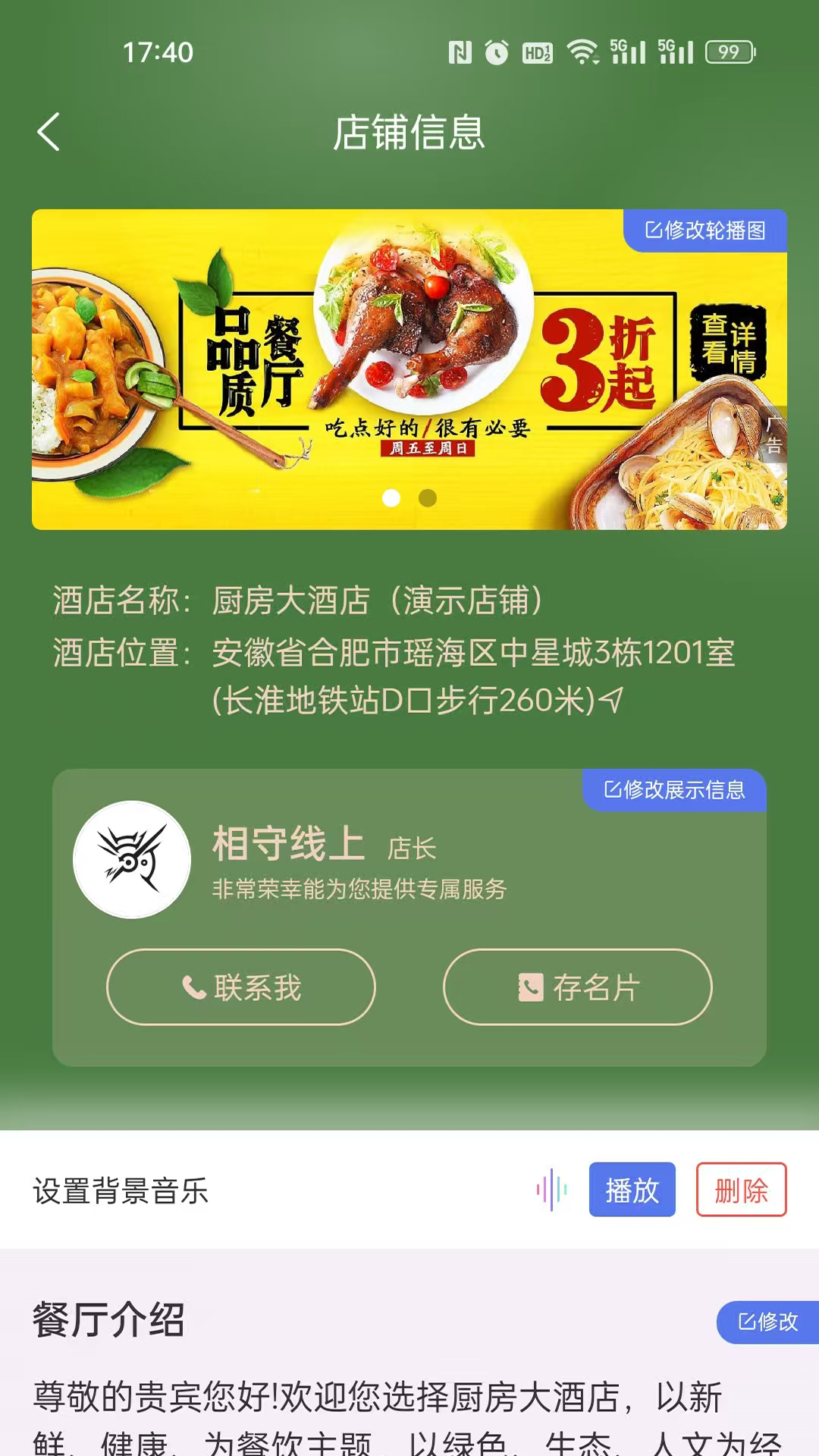Click 删除 to remove background music
This screenshot has width=819, height=1456.
pyautogui.click(x=742, y=1191)
